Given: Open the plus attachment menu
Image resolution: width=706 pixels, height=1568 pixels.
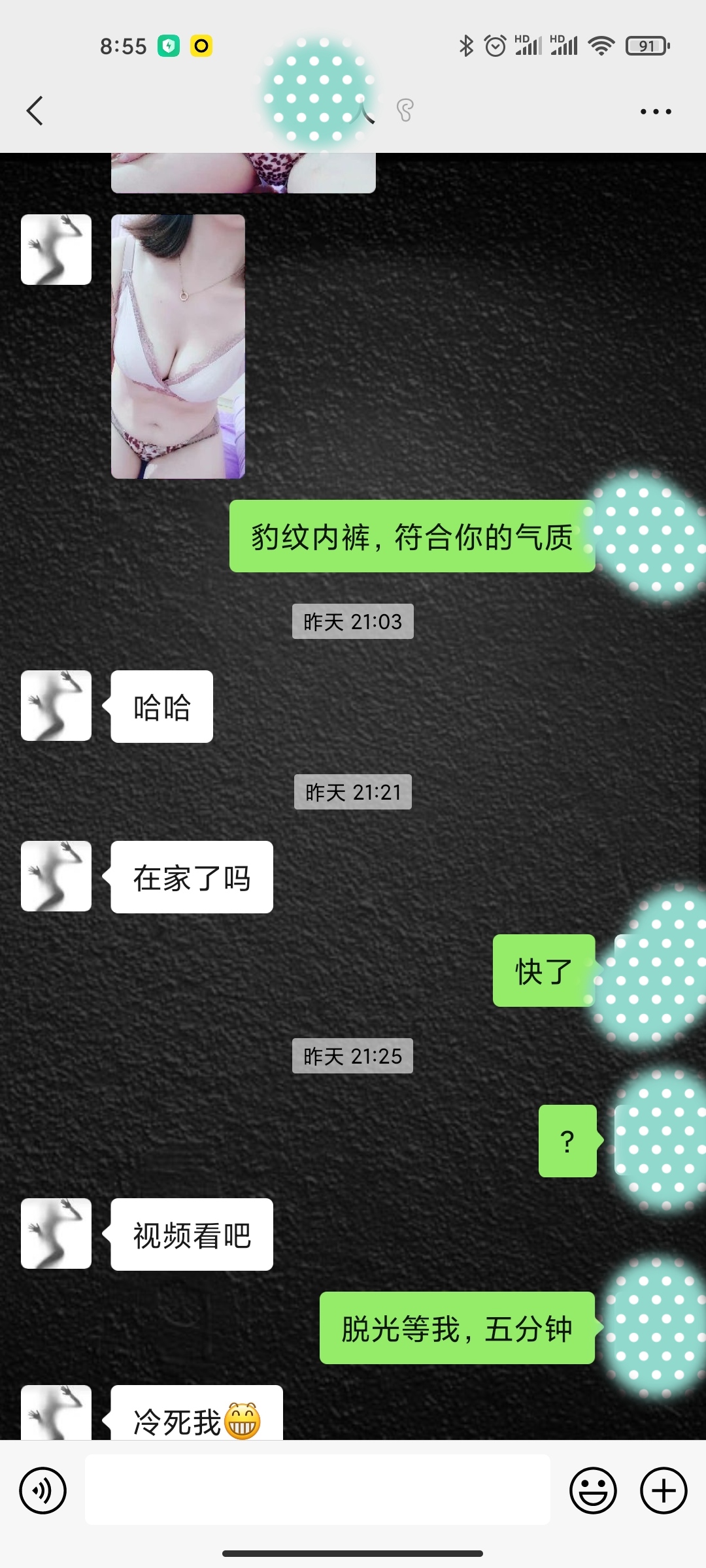Looking at the screenshot, I should [x=663, y=1491].
